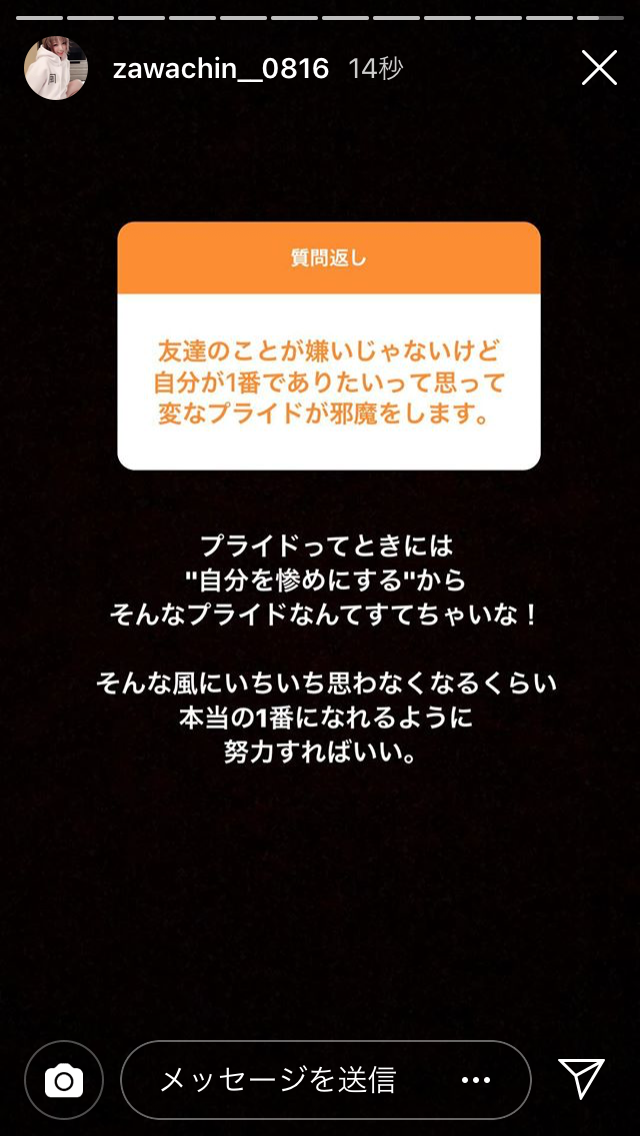This screenshot has height=1136, width=640.
Task: Open the three-dot more options
Action: (x=475, y=1080)
